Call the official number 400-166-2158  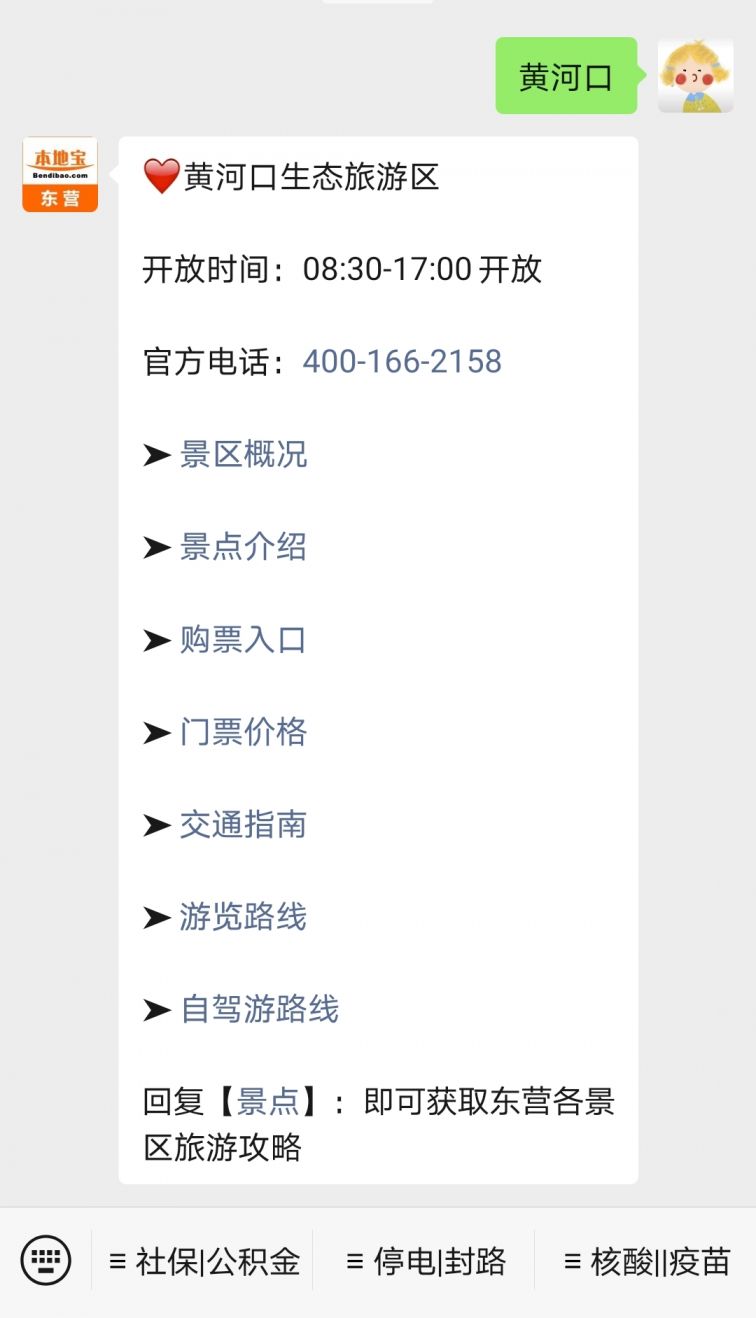402,361
